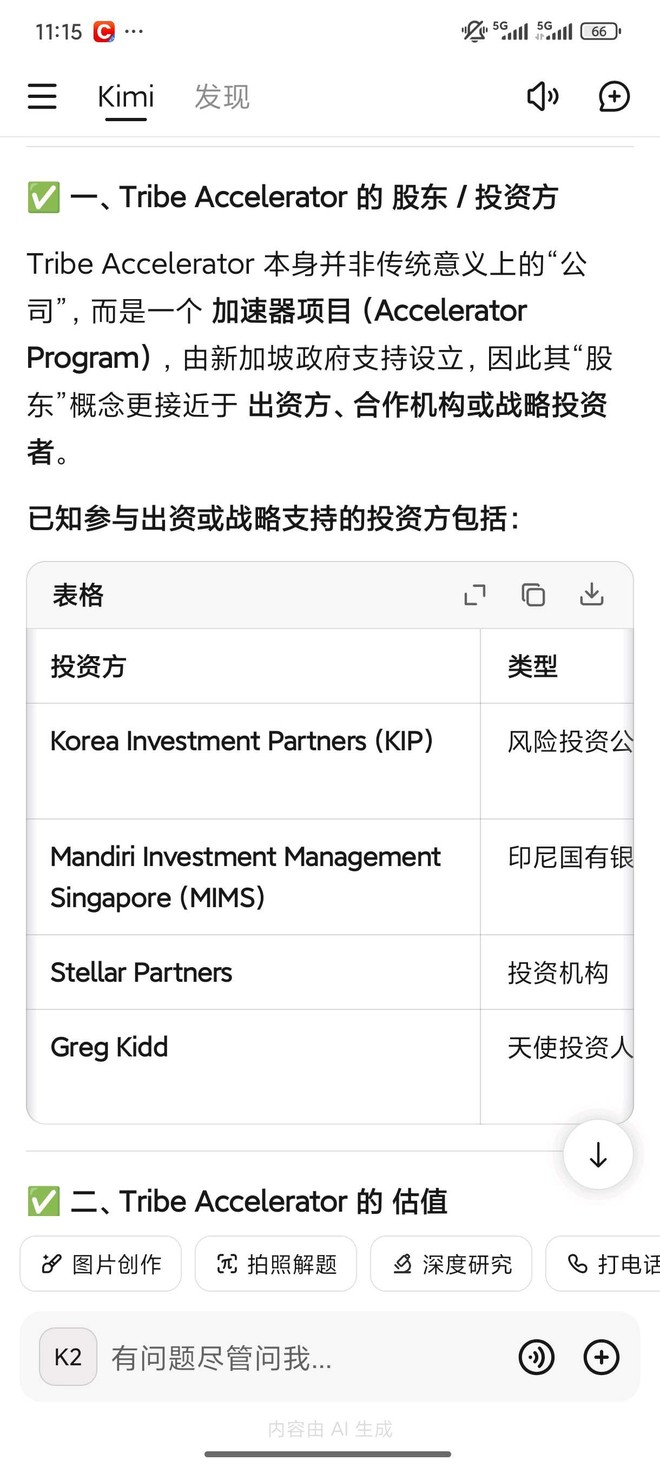
Task: Tap the 打电话 chip
Action: (603, 1264)
